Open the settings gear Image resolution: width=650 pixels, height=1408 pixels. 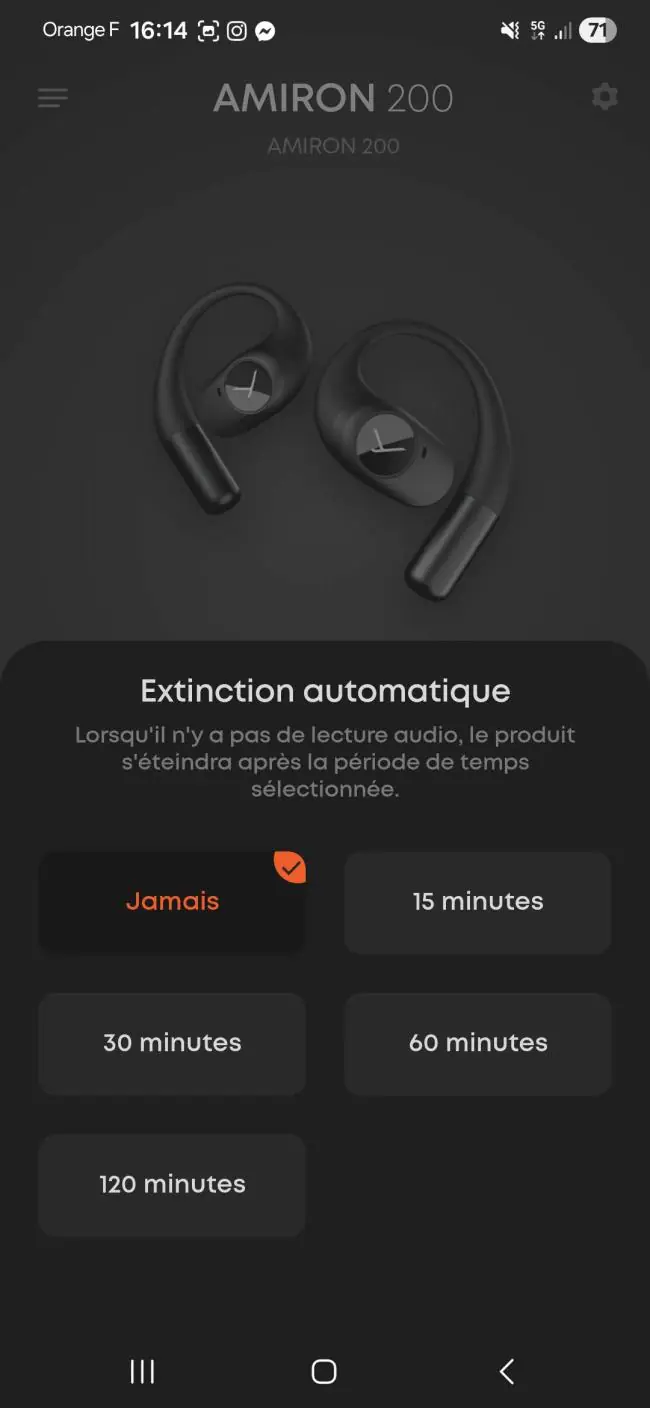coord(604,97)
